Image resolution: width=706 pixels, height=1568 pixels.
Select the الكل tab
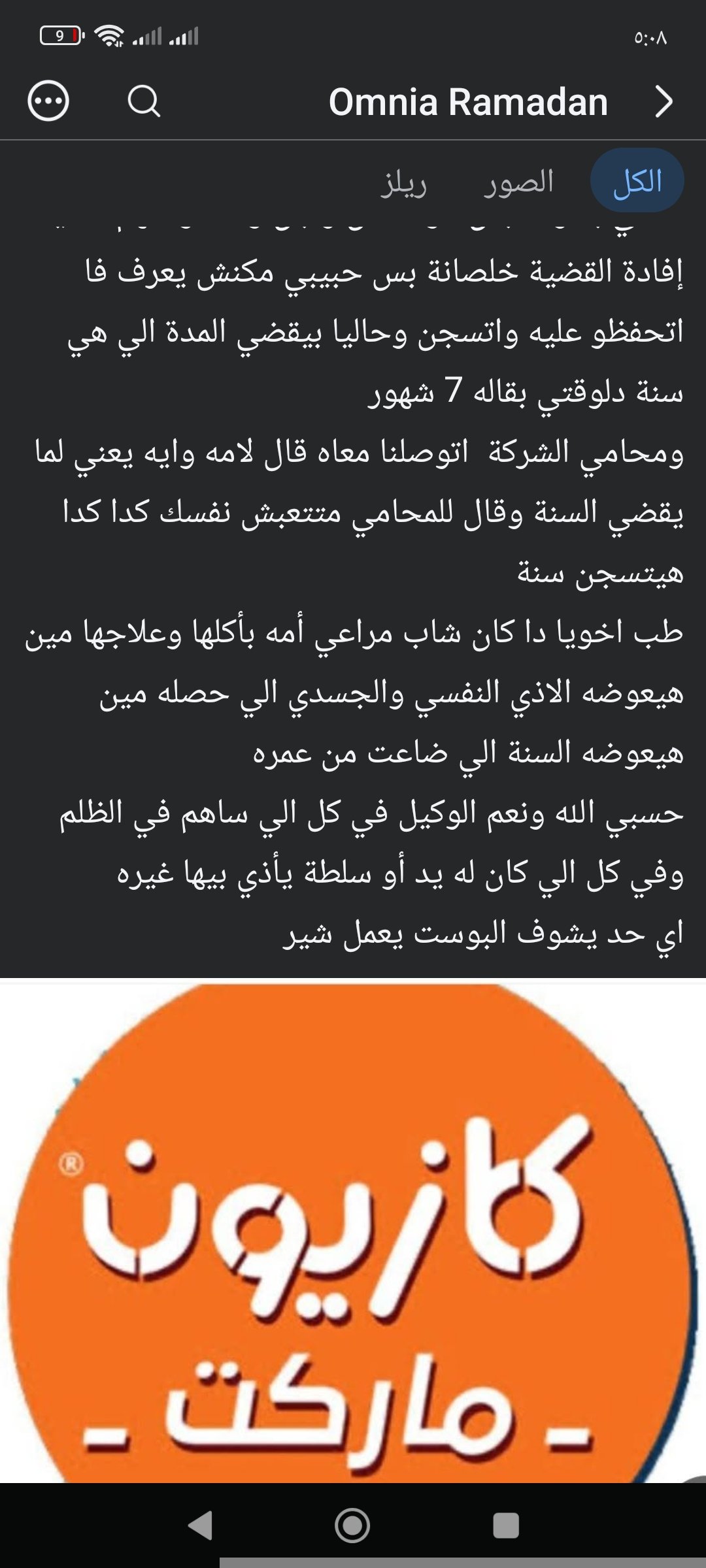637,181
